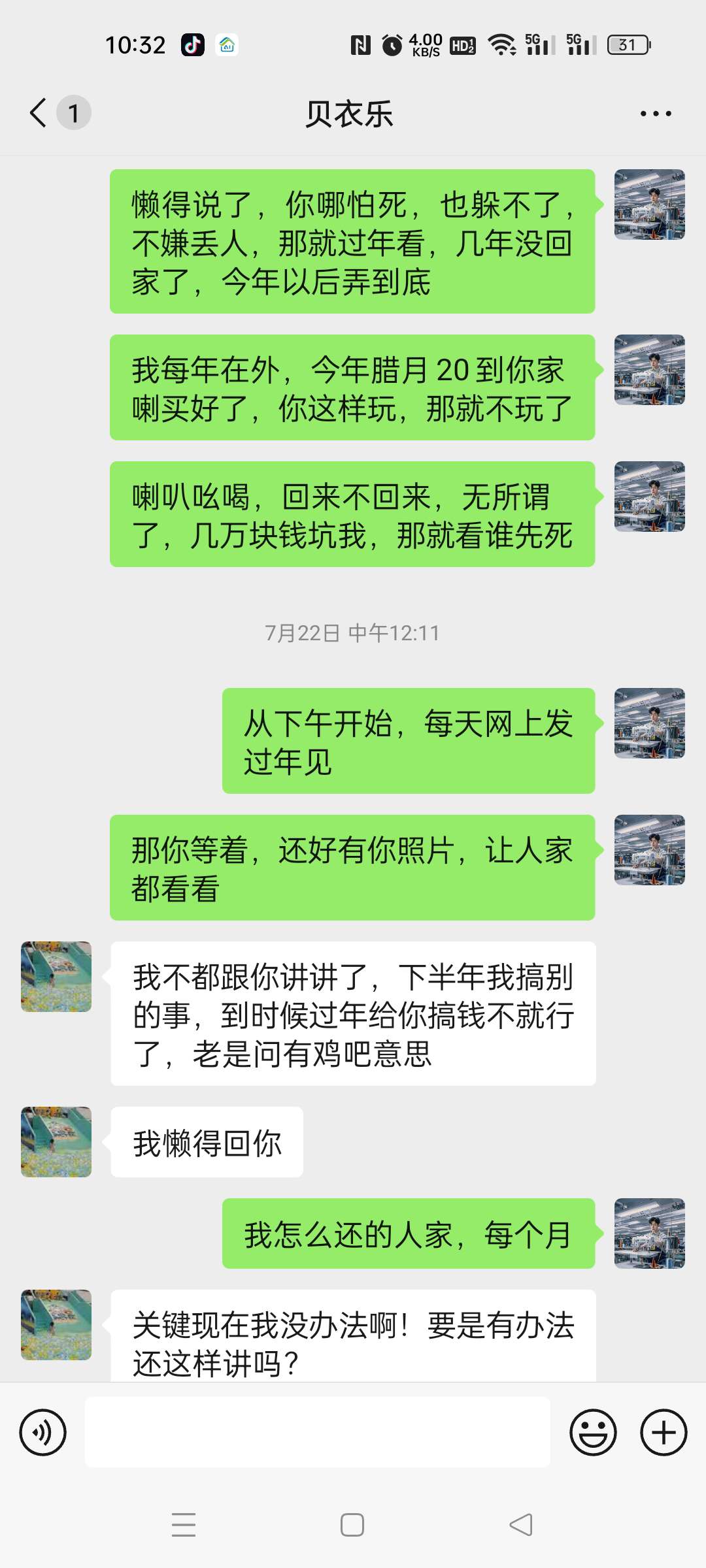Screen dimensions: 706x1568
Task: Go back to the chat list
Action: pyautogui.click(x=39, y=113)
